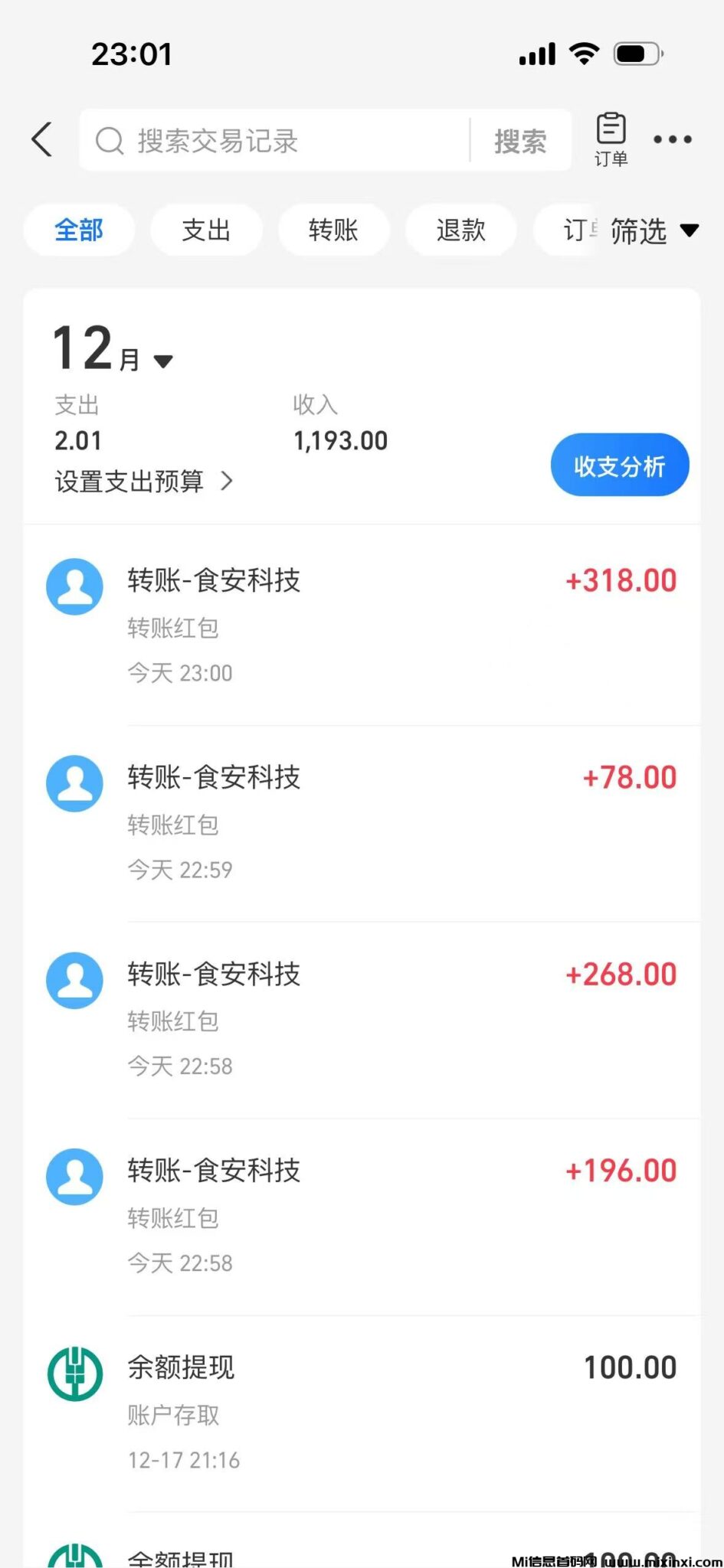This screenshot has width=724, height=1568.
Task: Select the 全部 filter tab
Action: pos(79,230)
